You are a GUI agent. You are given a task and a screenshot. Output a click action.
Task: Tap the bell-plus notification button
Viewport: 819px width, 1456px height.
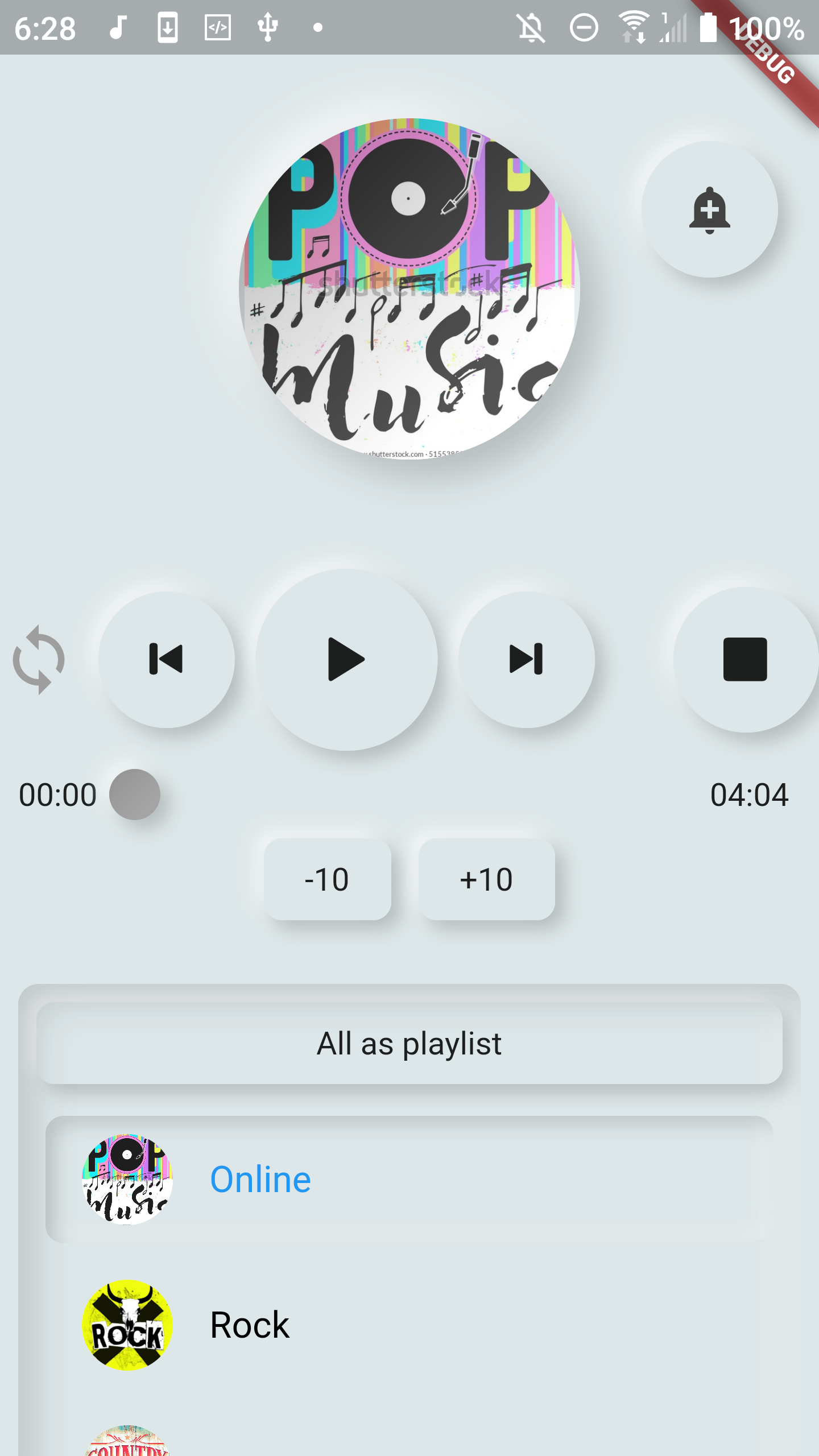709,209
